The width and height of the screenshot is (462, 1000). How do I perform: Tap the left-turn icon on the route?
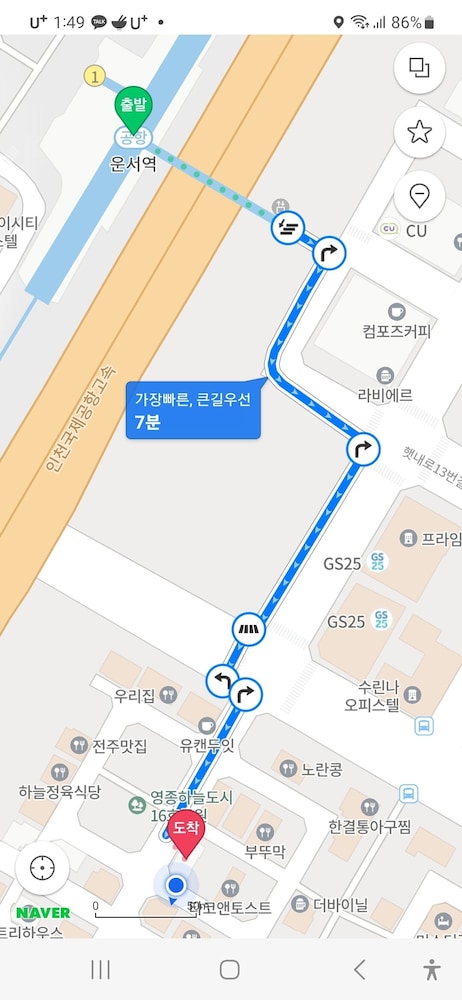[222, 680]
